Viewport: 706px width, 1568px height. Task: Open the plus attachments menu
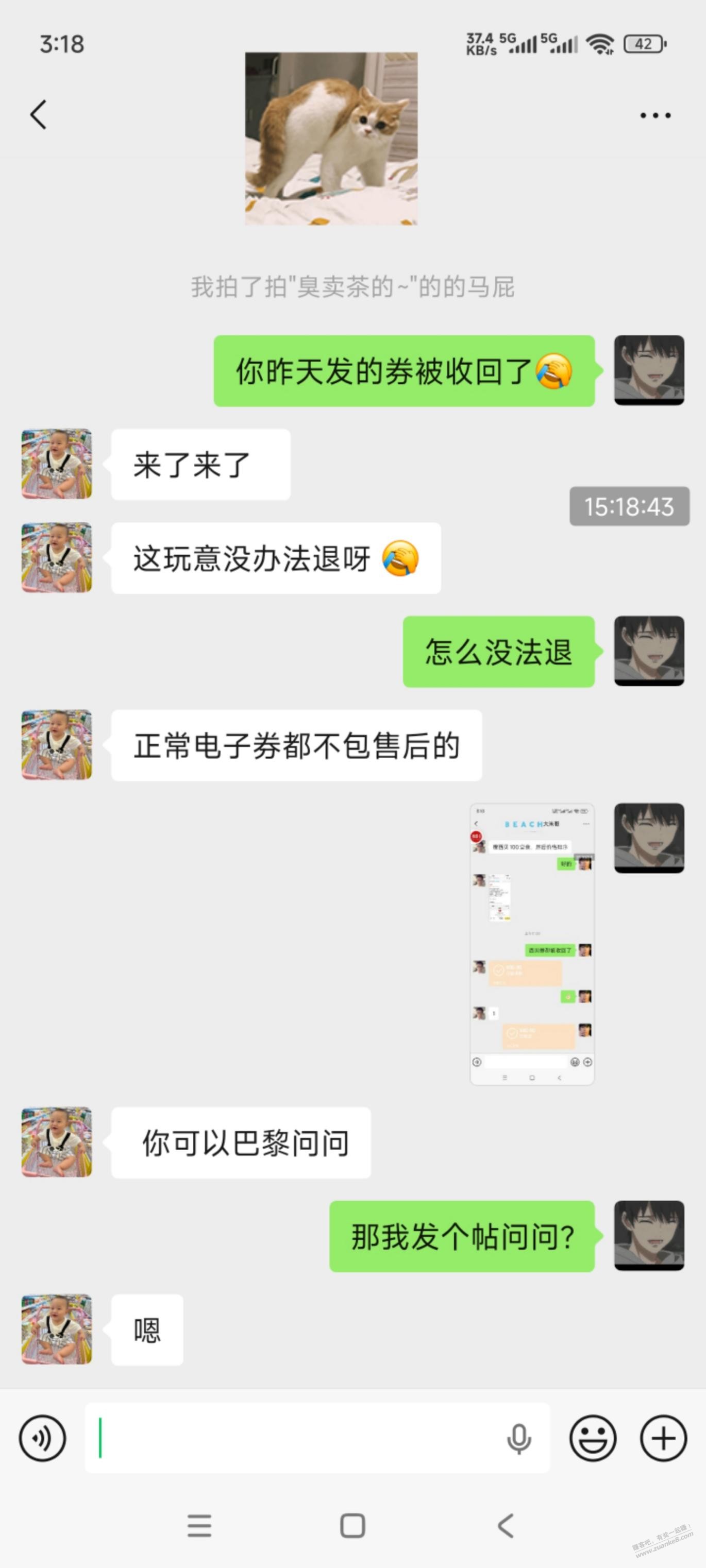pos(663,1438)
